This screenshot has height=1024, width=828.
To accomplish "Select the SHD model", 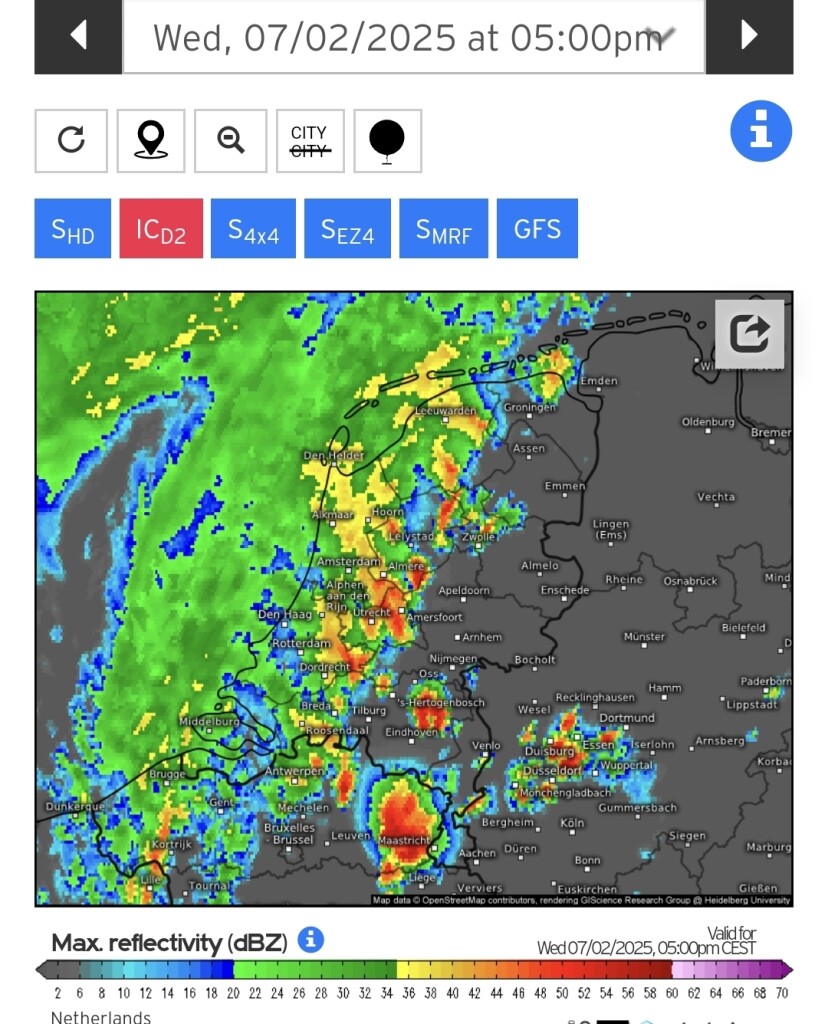I will (73, 229).
